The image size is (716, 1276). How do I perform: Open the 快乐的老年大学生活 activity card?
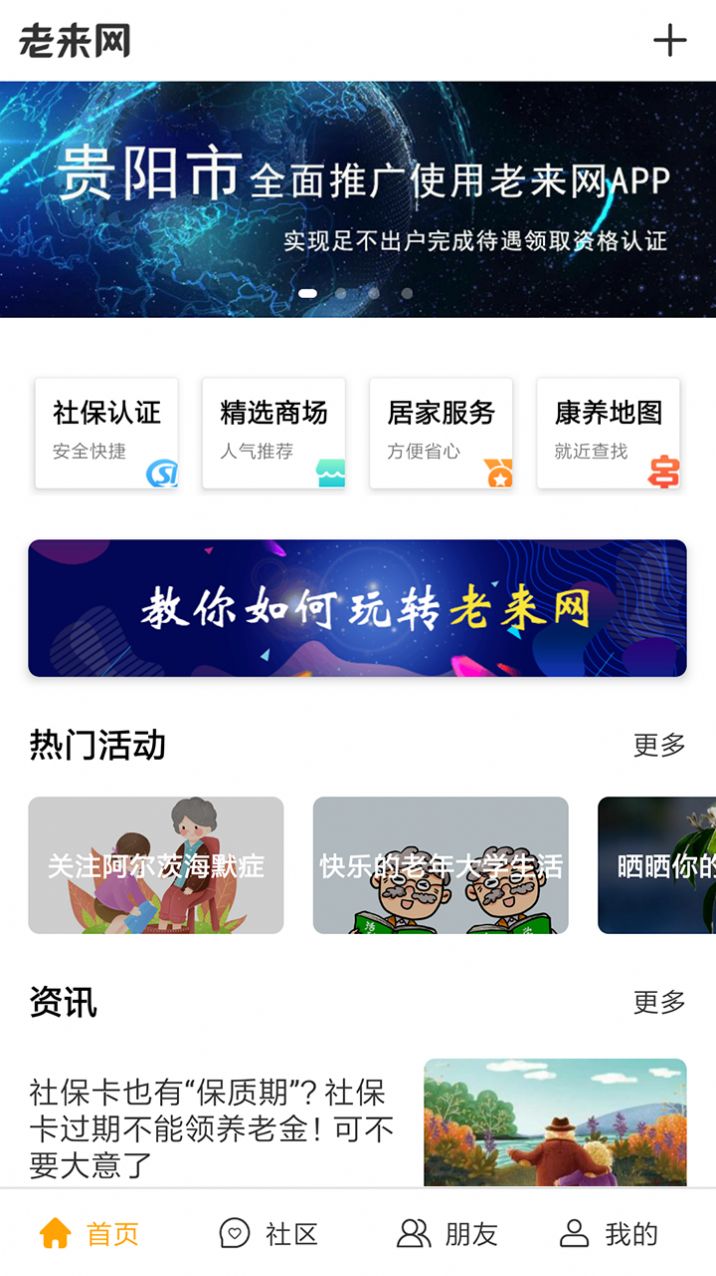pyautogui.click(x=441, y=865)
